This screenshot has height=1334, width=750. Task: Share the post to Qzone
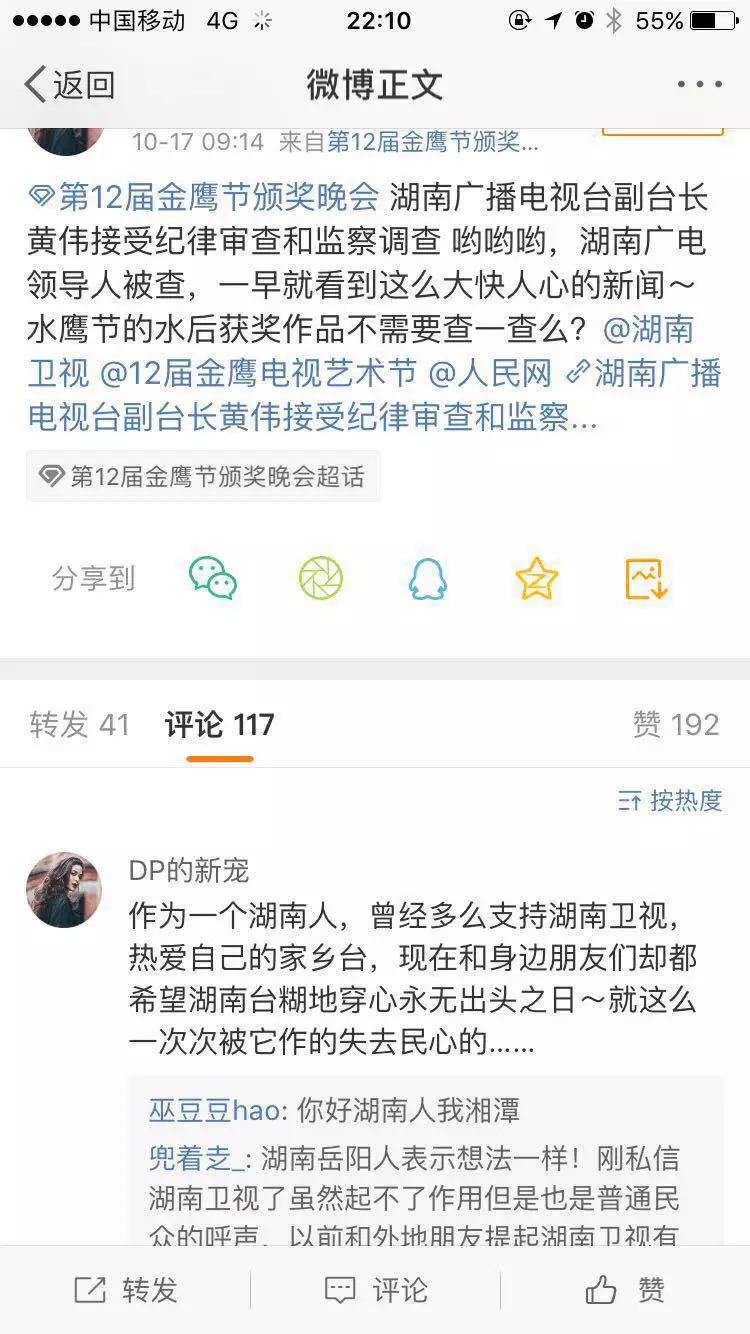536,578
